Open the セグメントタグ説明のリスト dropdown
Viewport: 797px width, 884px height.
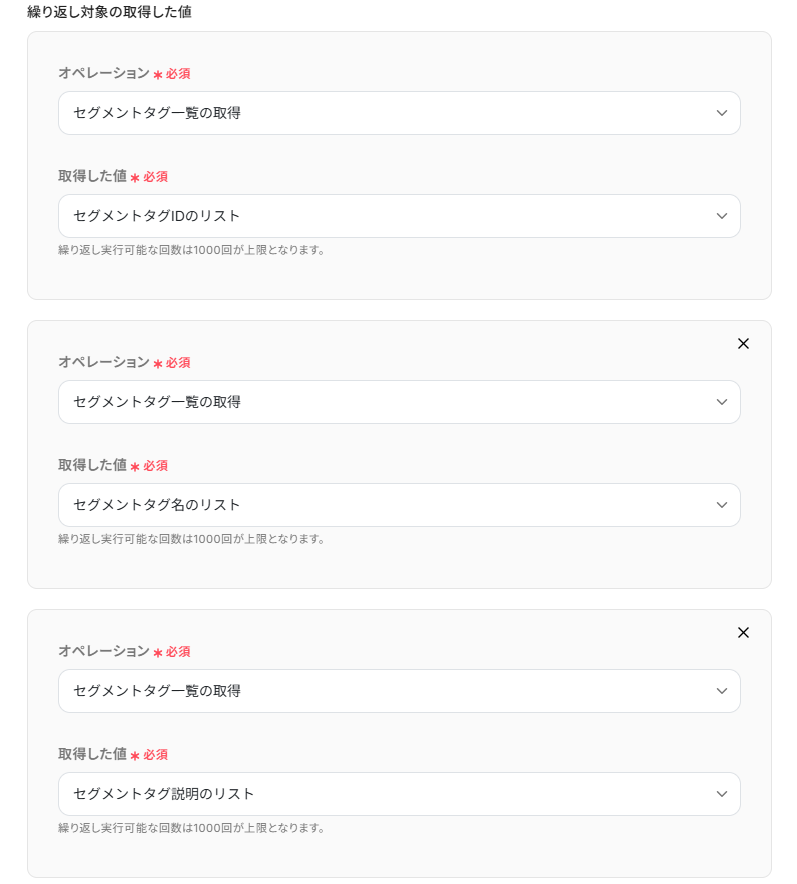tap(399, 794)
